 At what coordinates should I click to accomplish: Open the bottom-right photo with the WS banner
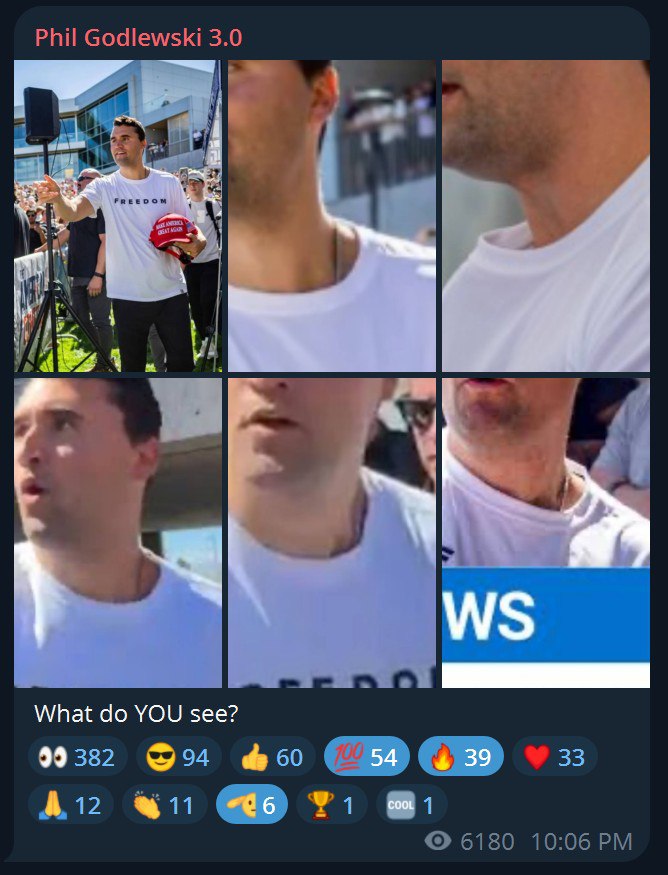(x=545, y=532)
